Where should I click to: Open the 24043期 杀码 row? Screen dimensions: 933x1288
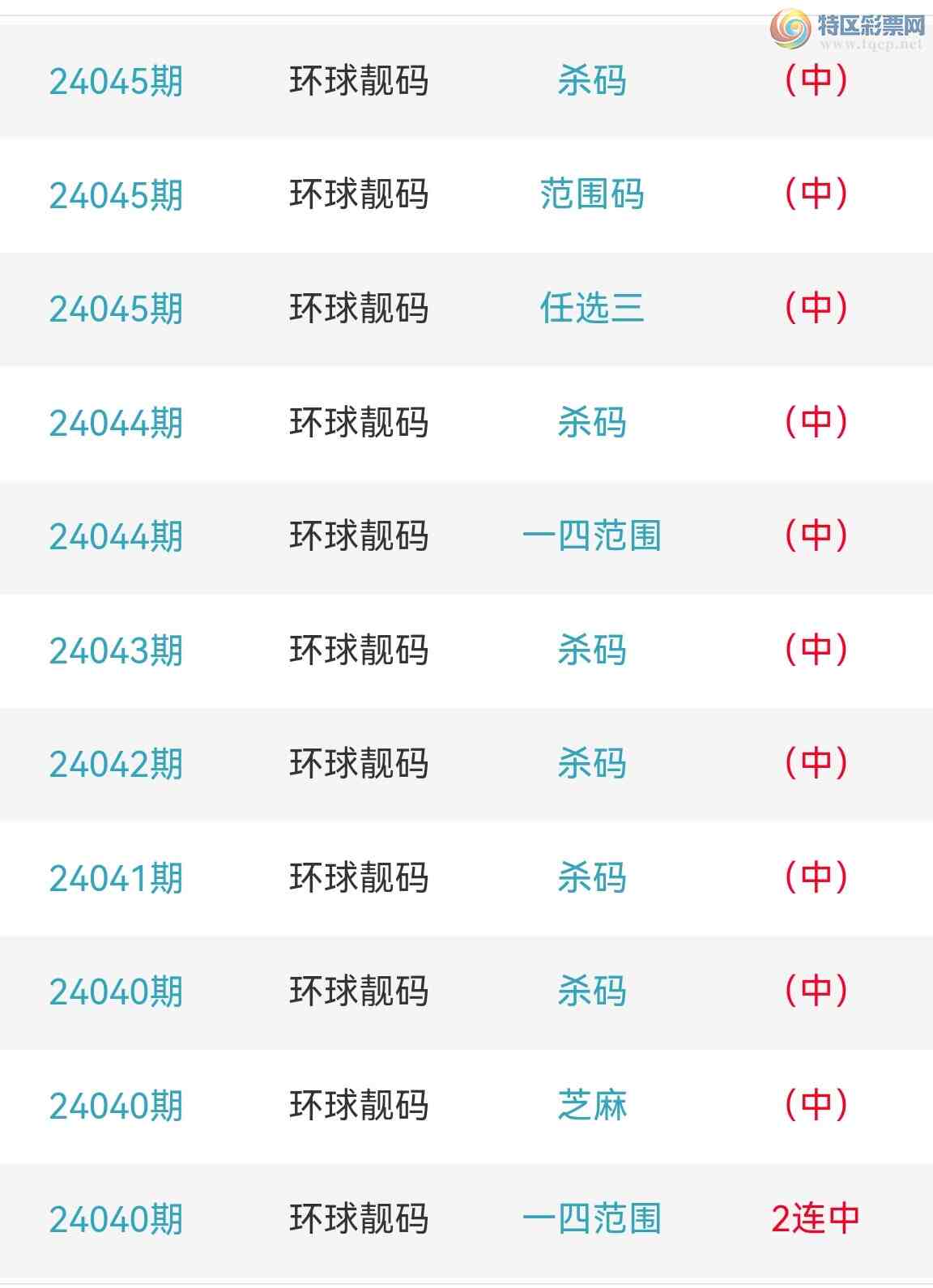[591, 650]
